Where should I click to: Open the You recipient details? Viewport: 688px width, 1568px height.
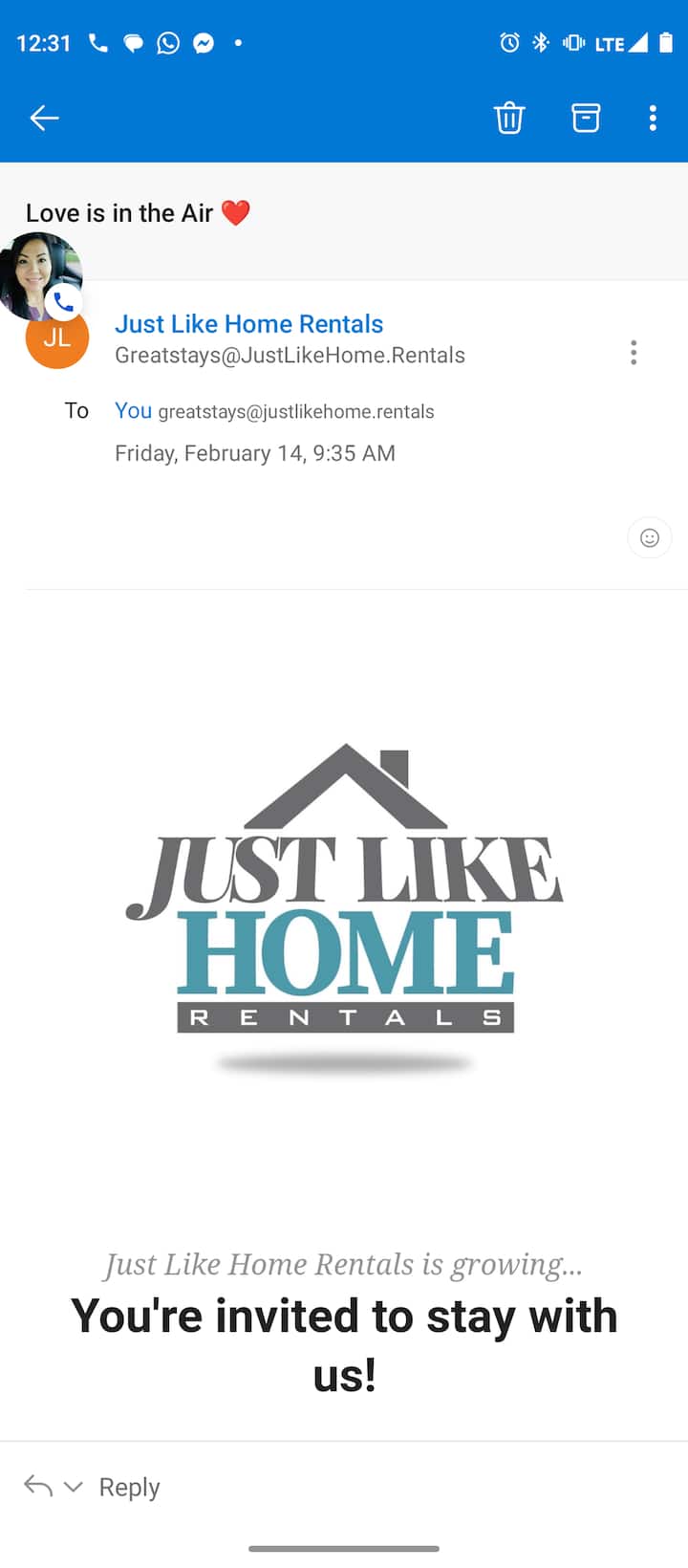(133, 411)
